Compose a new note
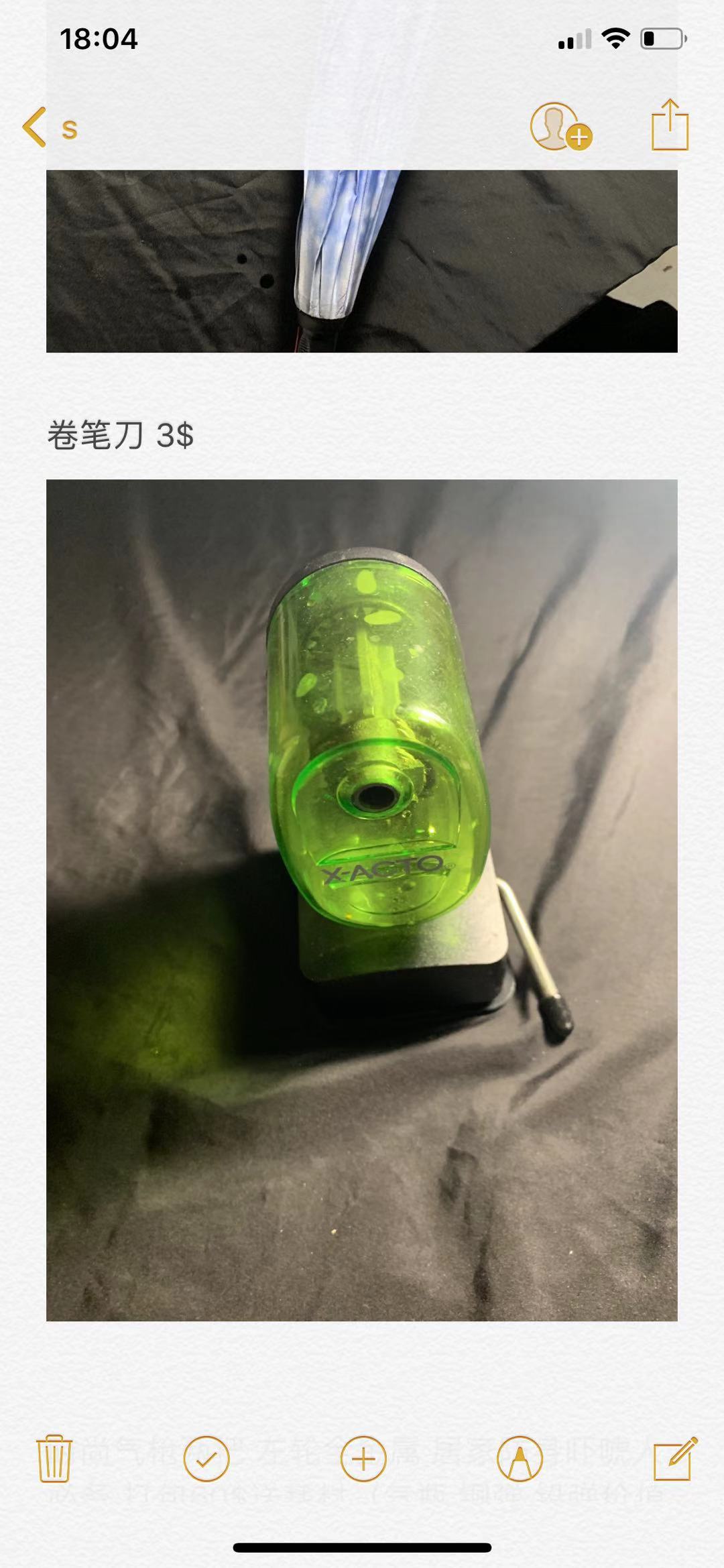724x1568 pixels. [674, 1458]
